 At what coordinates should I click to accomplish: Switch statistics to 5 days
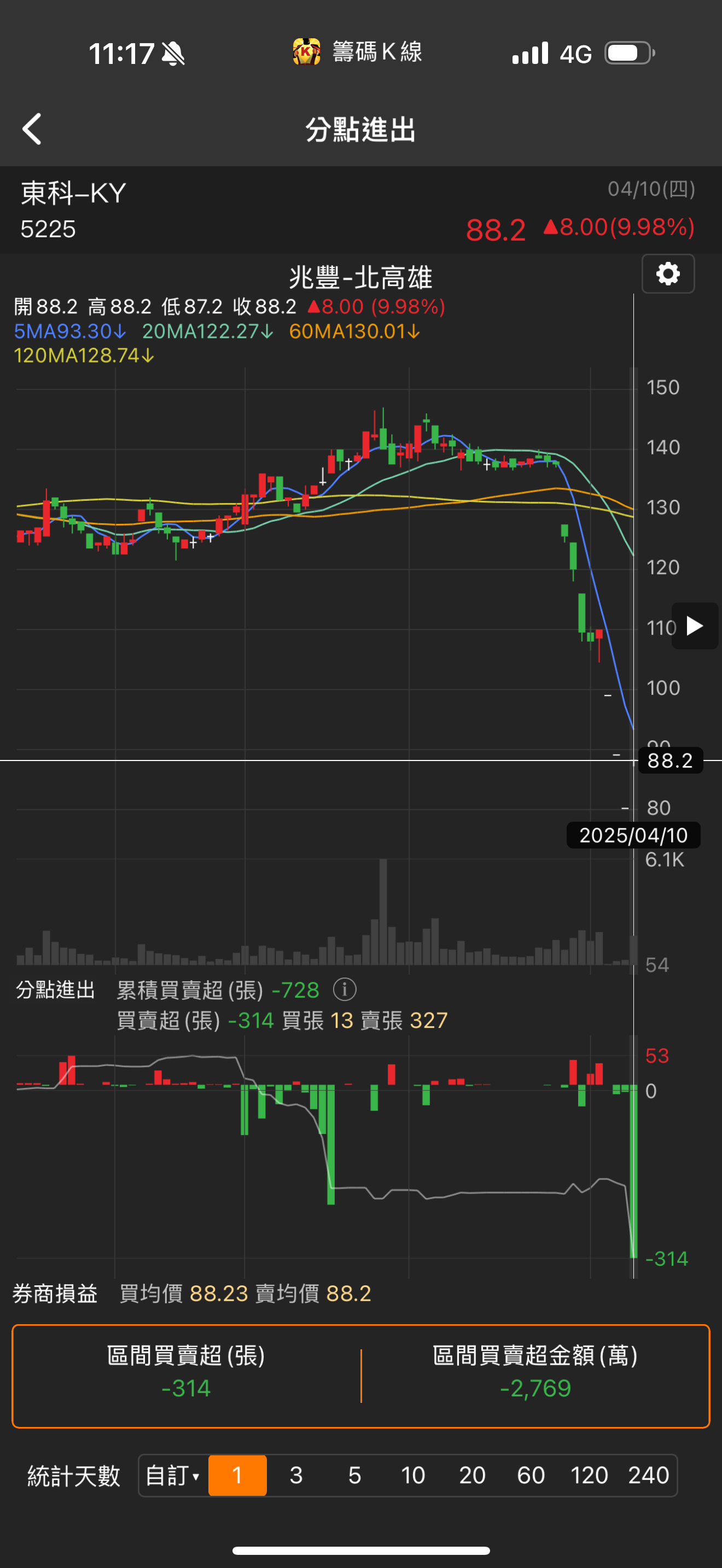click(x=355, y=1476)
